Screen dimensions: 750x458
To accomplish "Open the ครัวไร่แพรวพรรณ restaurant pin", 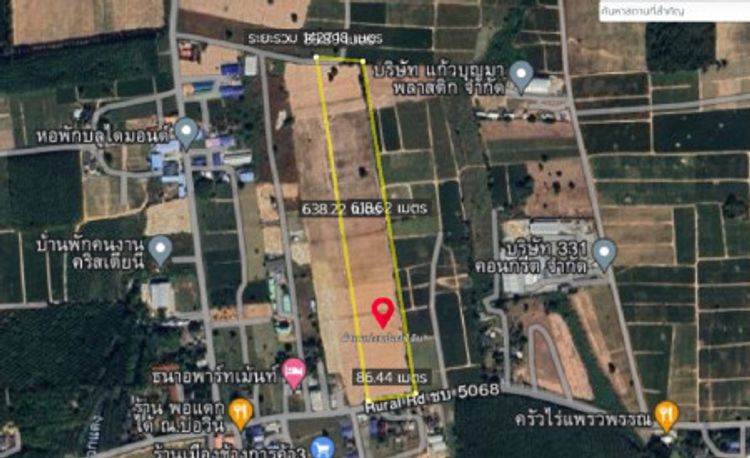I will click(x=667, y=412).
